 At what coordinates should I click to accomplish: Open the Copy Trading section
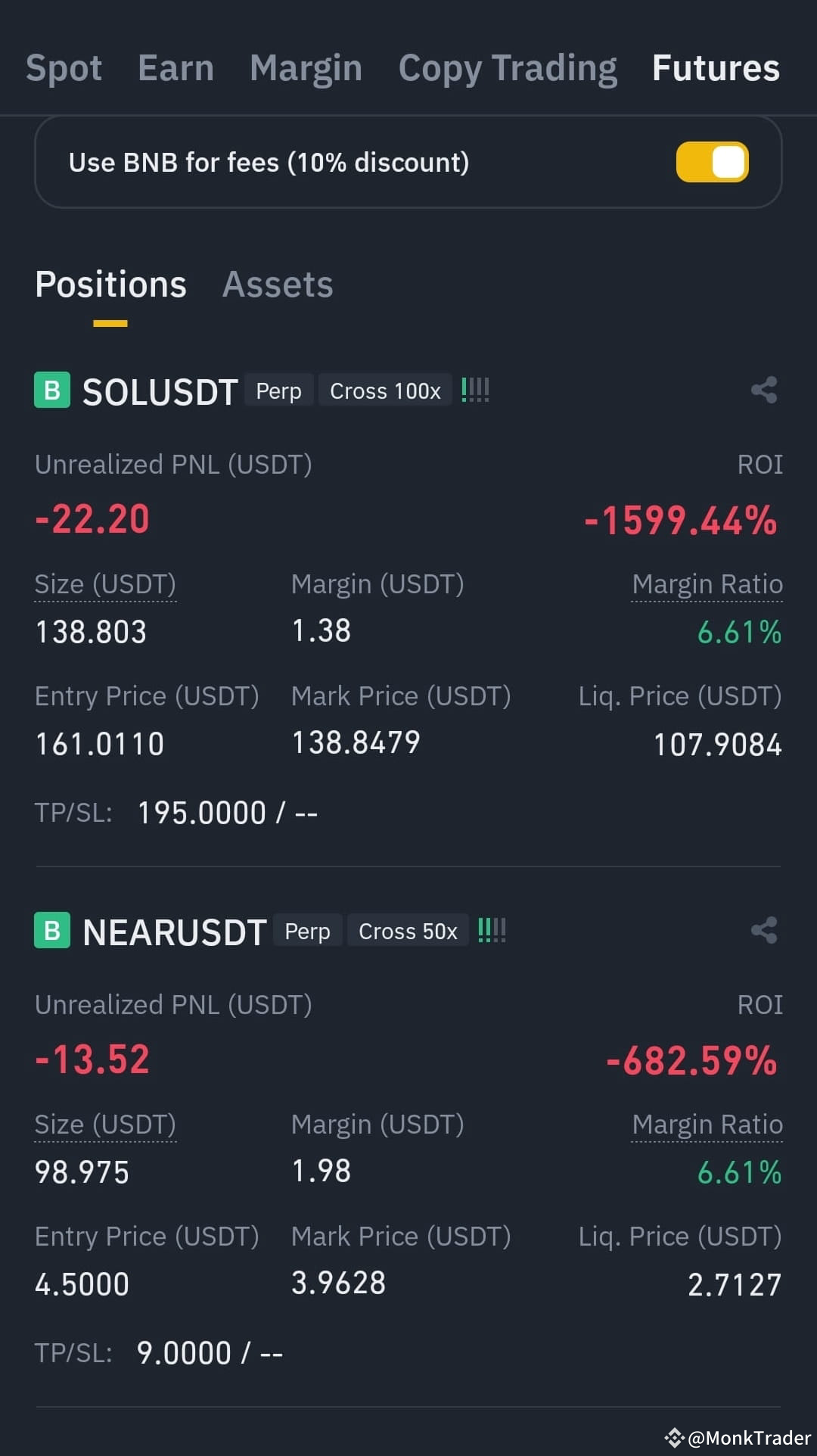click(x=508, y=67)
